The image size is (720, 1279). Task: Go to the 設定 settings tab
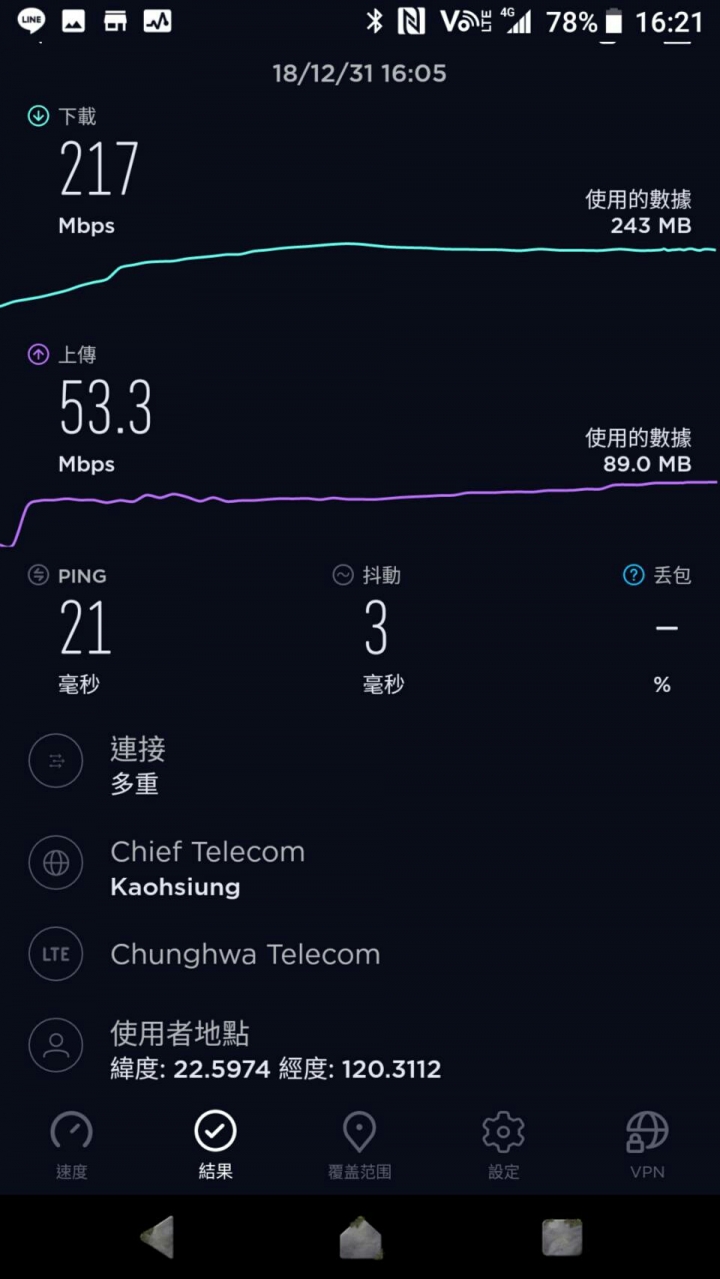pos(503,1145)
